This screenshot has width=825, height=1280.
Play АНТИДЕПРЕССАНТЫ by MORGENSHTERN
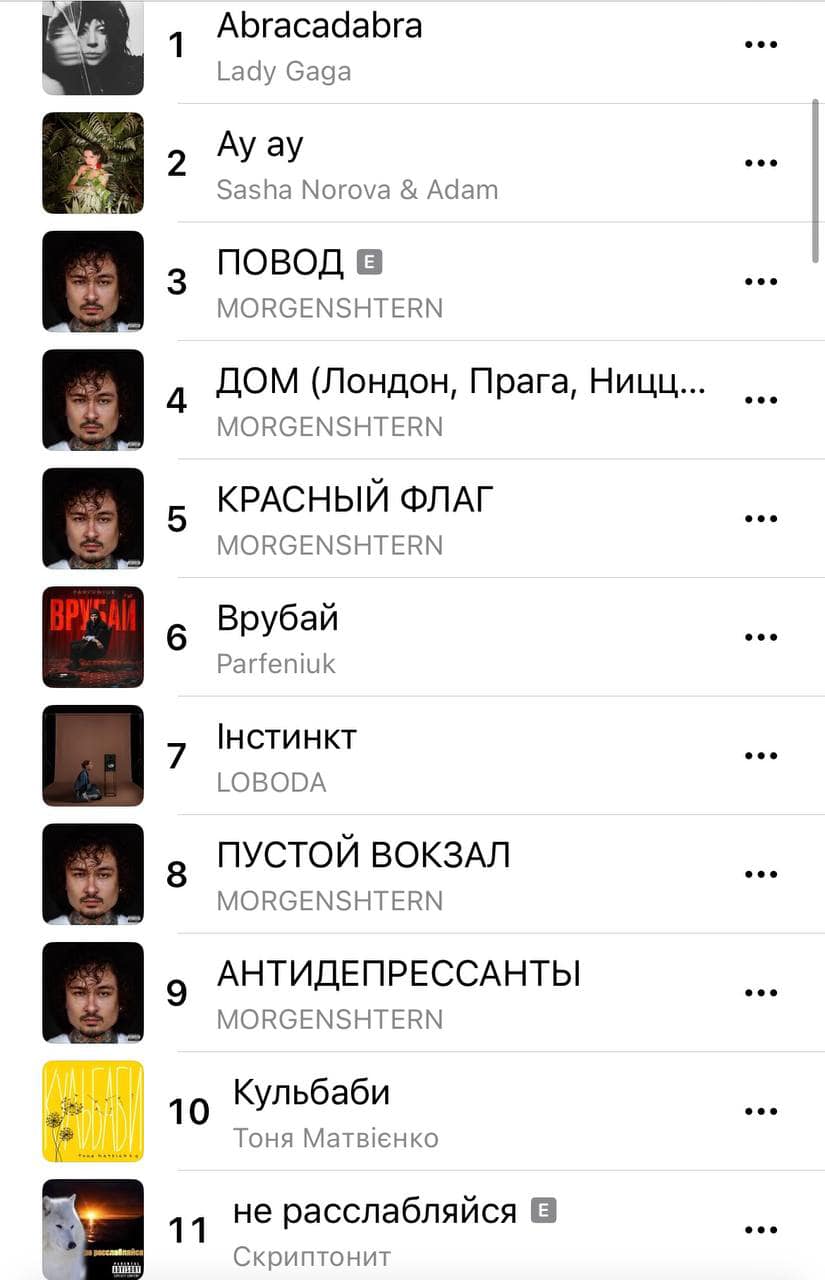pos(398,974)
